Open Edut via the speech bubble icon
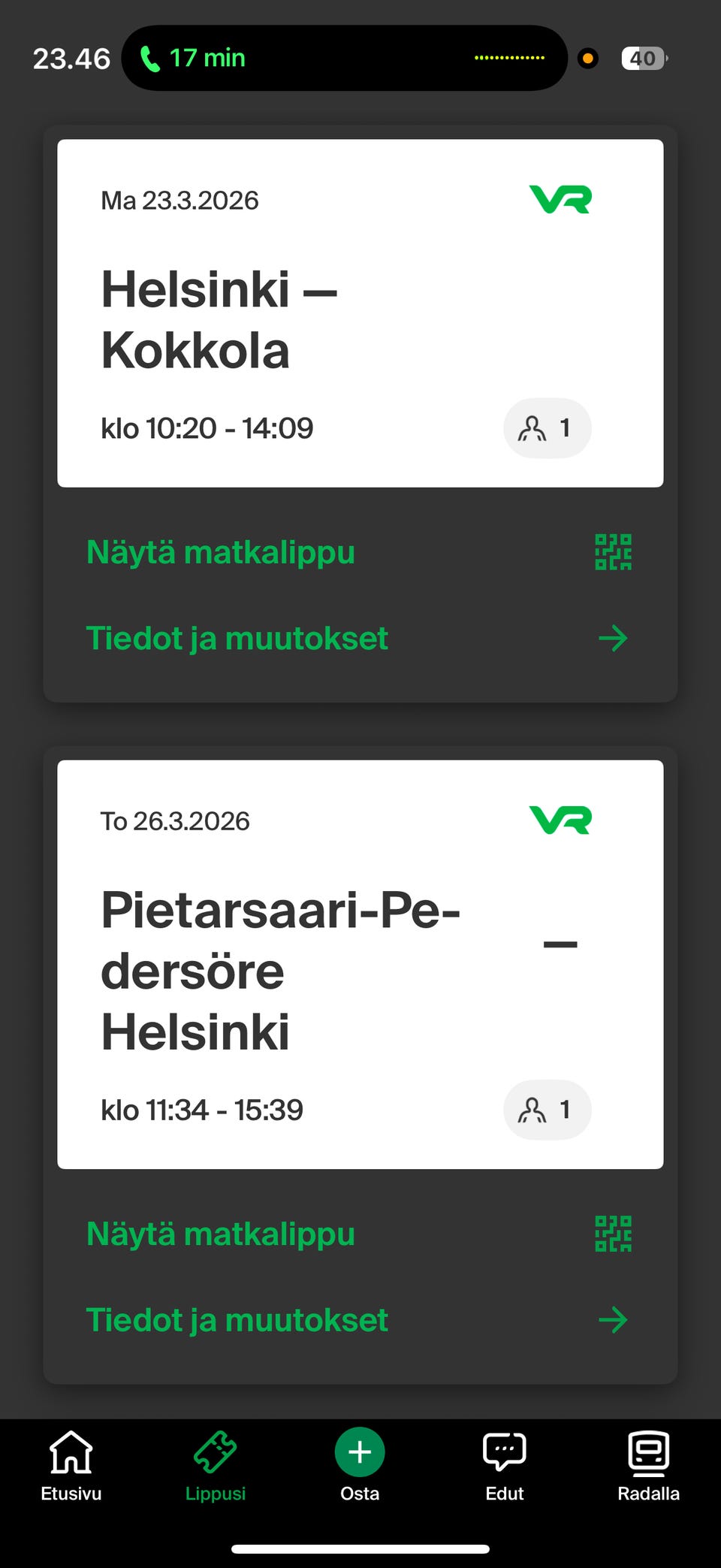Viewport: 721px width, 1568px height. tap(503, 1450)
